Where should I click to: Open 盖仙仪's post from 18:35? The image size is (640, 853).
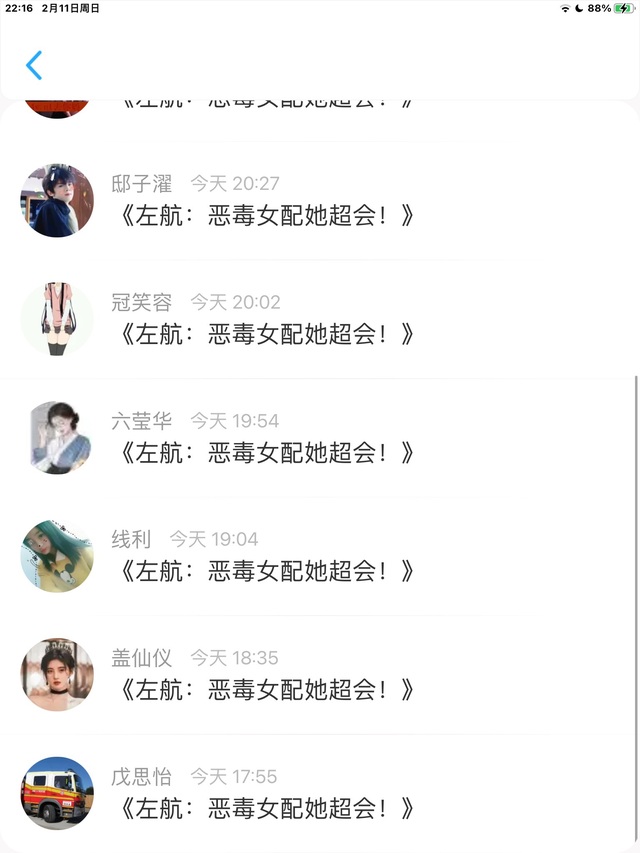[x=265, y=690]
